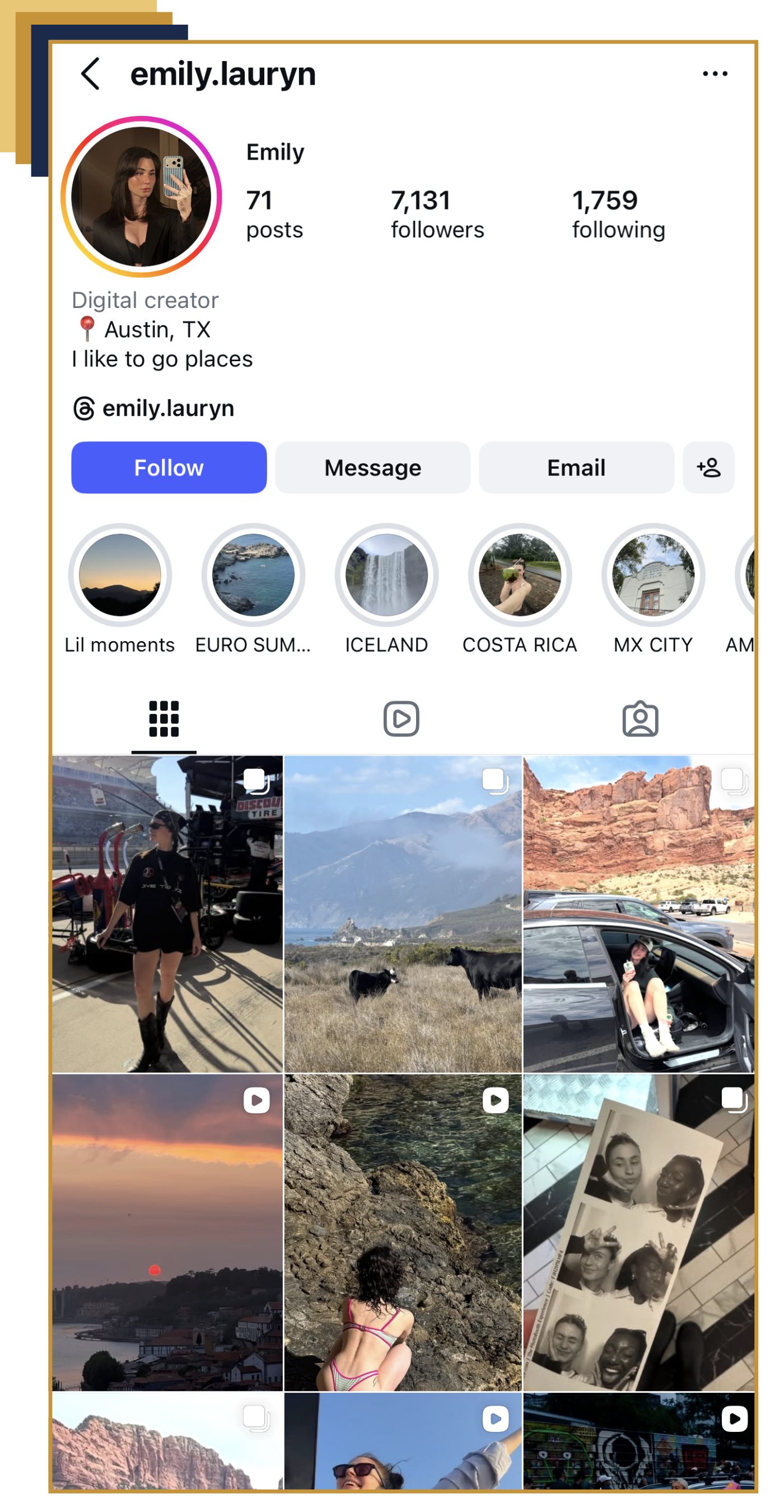Switch to the Reels tab

pos(402,719)
